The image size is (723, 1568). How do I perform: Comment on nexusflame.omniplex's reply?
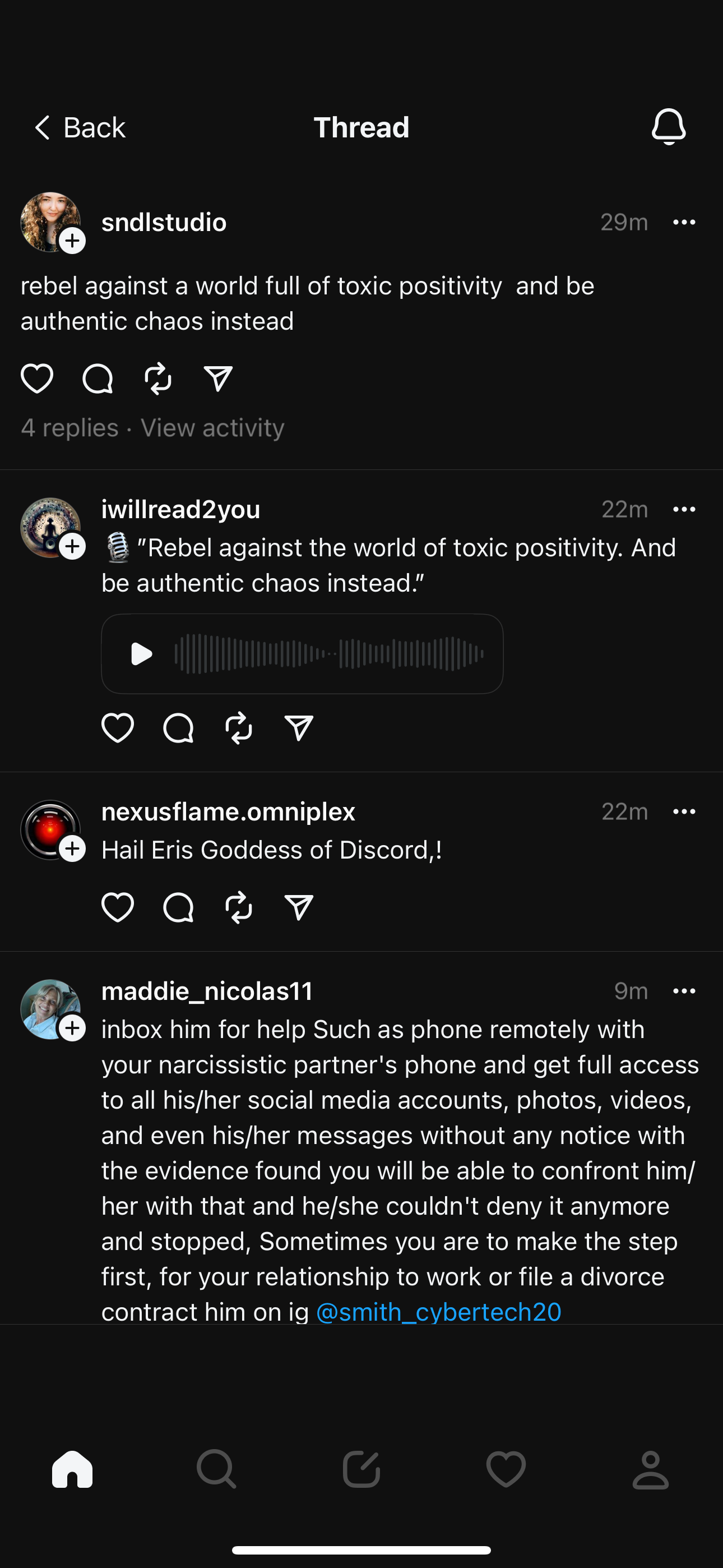[x=178, y=907]
